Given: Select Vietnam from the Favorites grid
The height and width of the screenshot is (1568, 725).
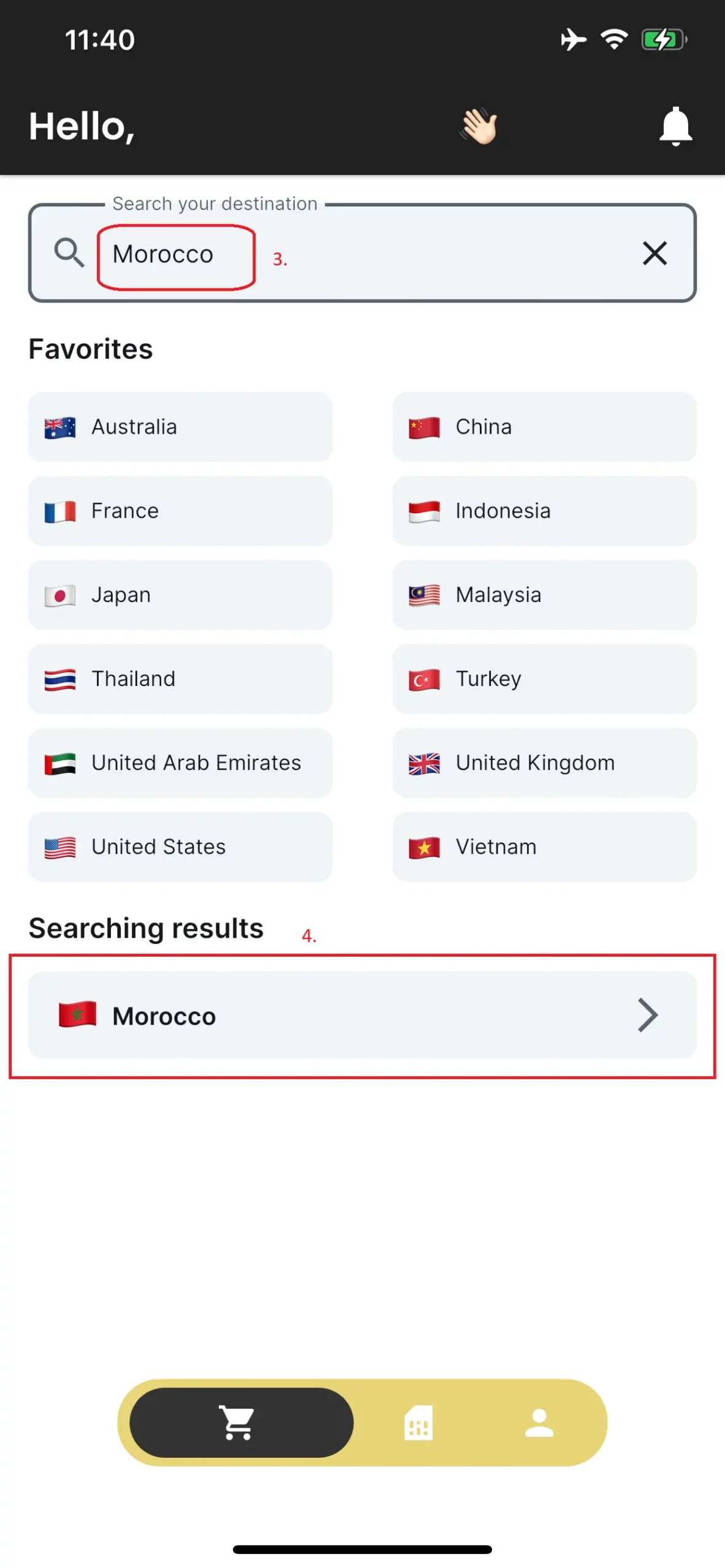Looking at the screenshot, I should [544, 846].
